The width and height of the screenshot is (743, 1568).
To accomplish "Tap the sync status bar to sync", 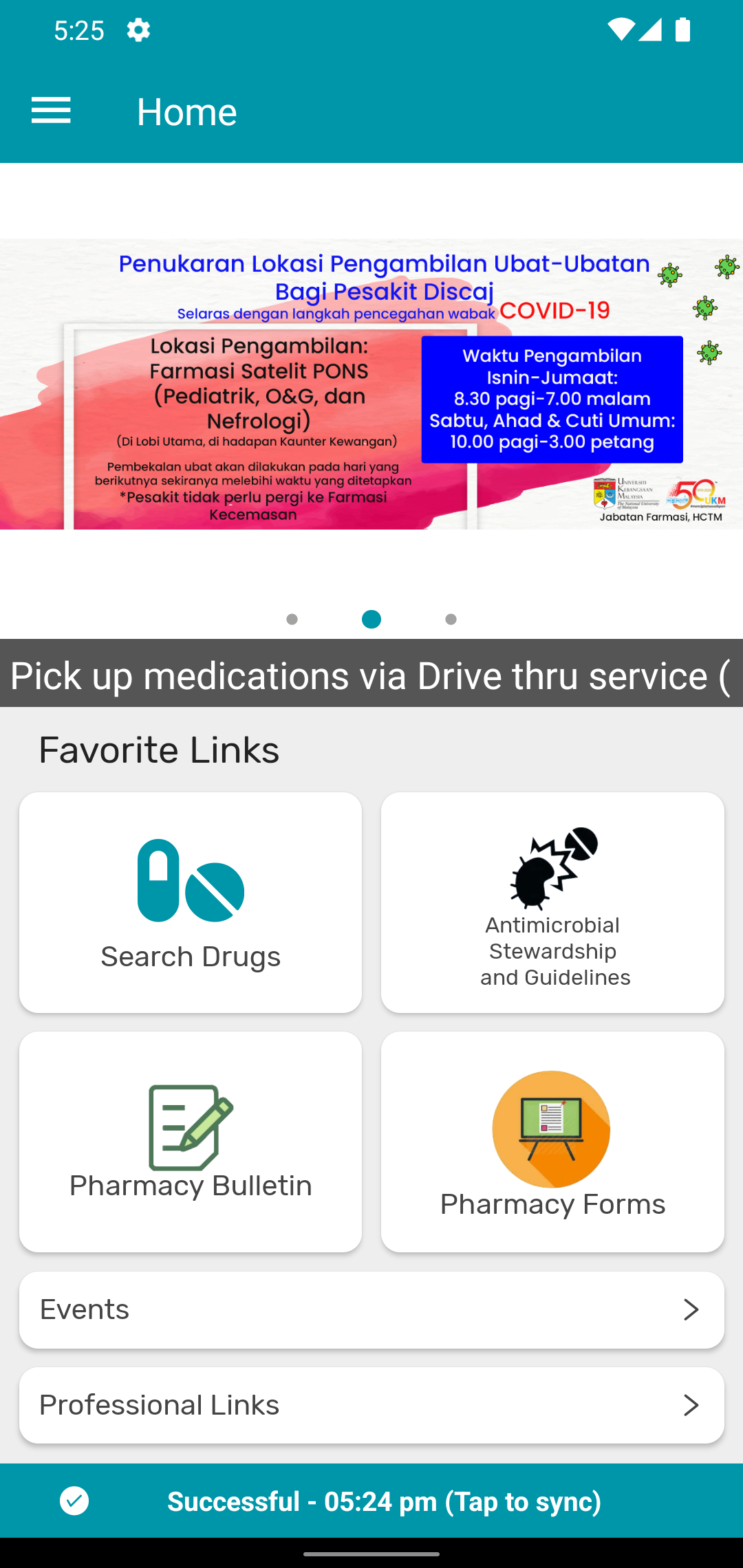I will (x=371, y=1501).
